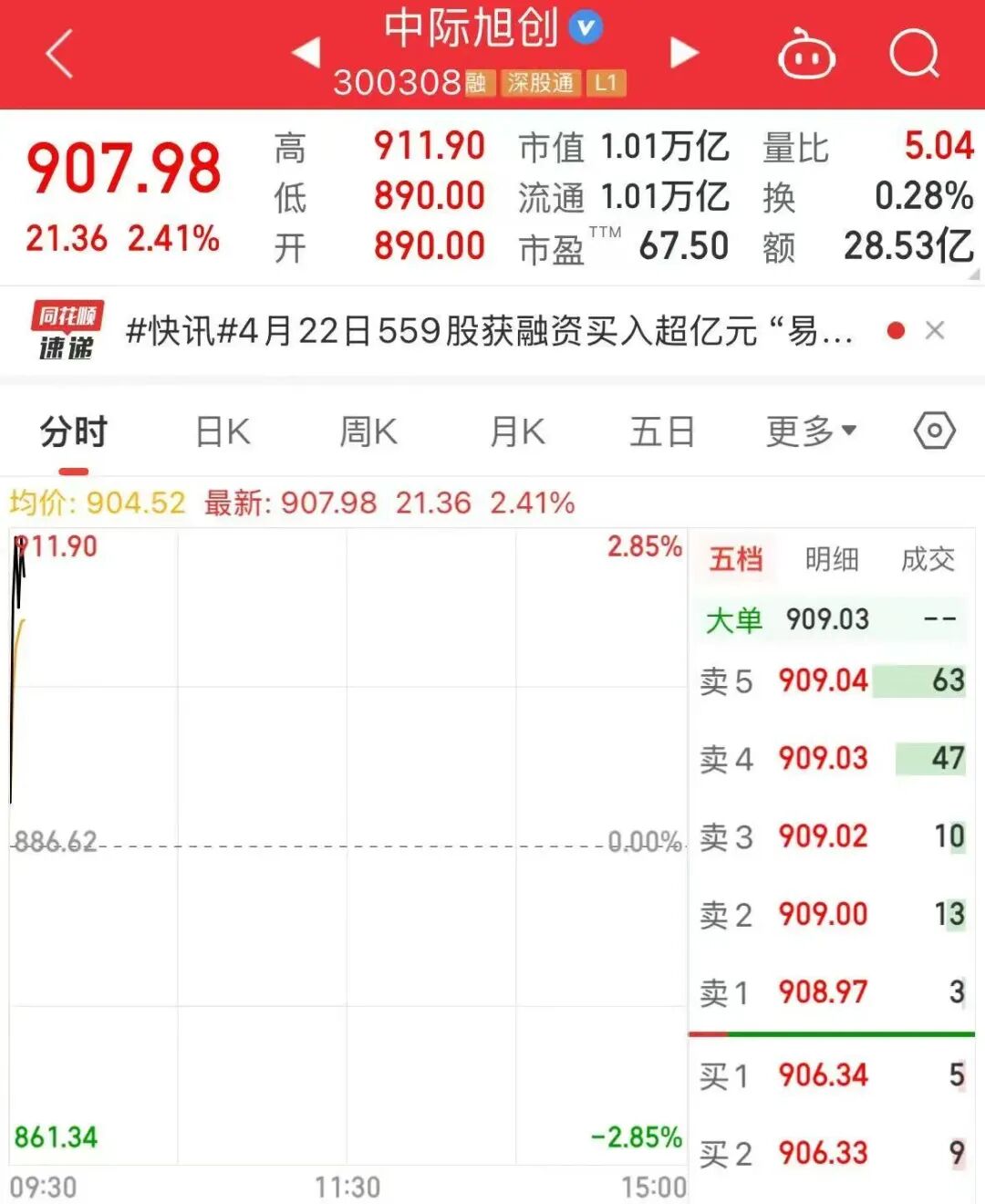The width and height of the screenshot is (985, 1204).
Task: Dismiss the 快讯 news banner
Action: (x=935, y=330)
